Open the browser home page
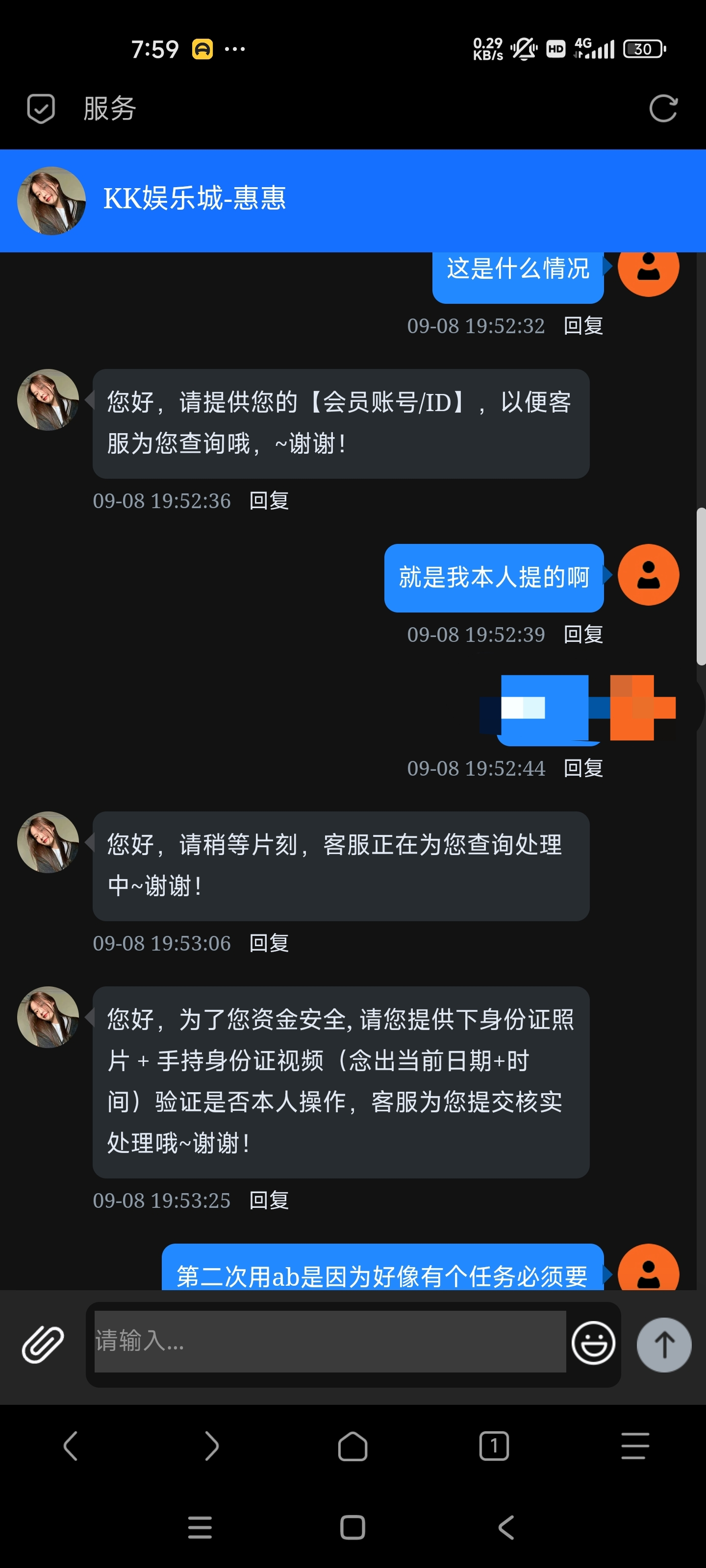This screenshot has height=1568, width=706. [x=353, y=1446]
